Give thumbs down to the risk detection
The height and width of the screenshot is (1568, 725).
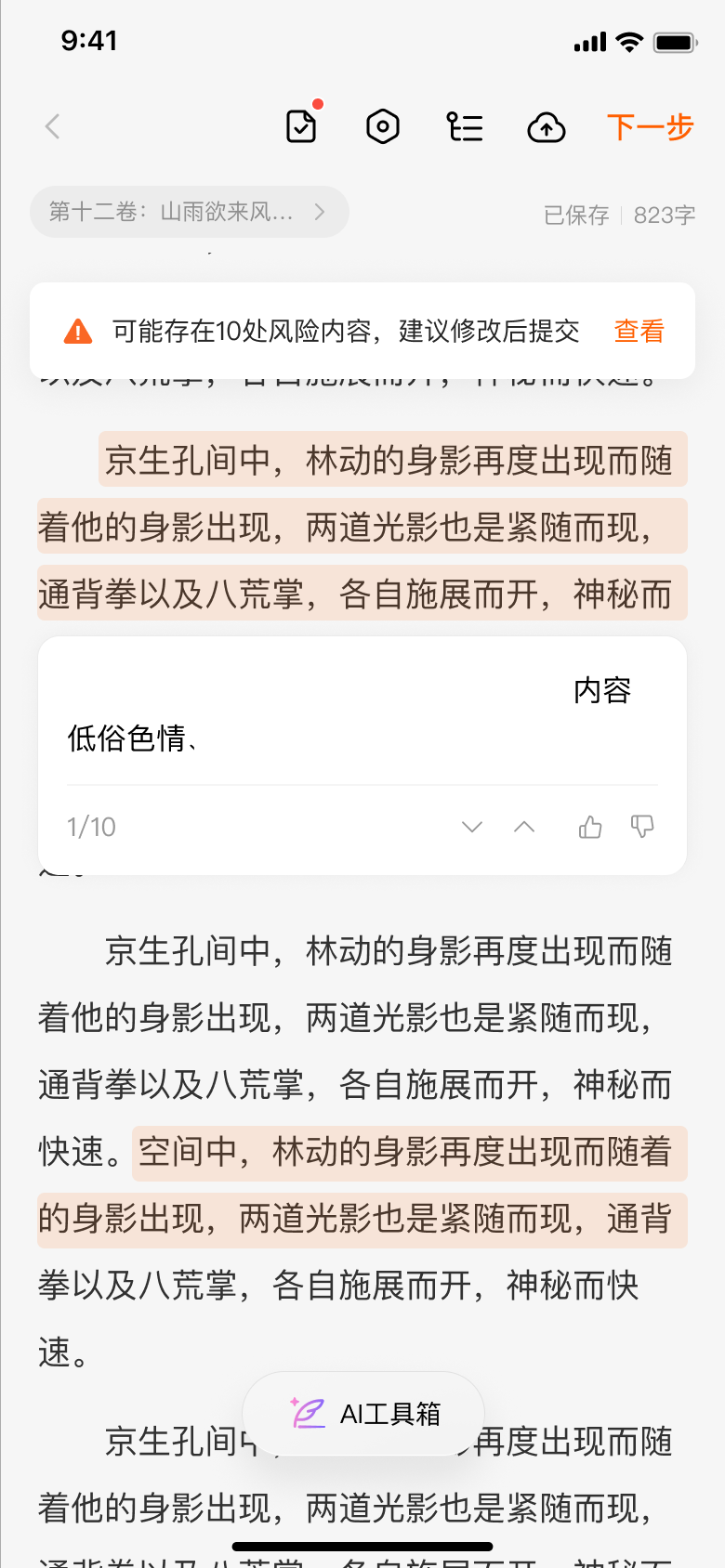[642, 827]
